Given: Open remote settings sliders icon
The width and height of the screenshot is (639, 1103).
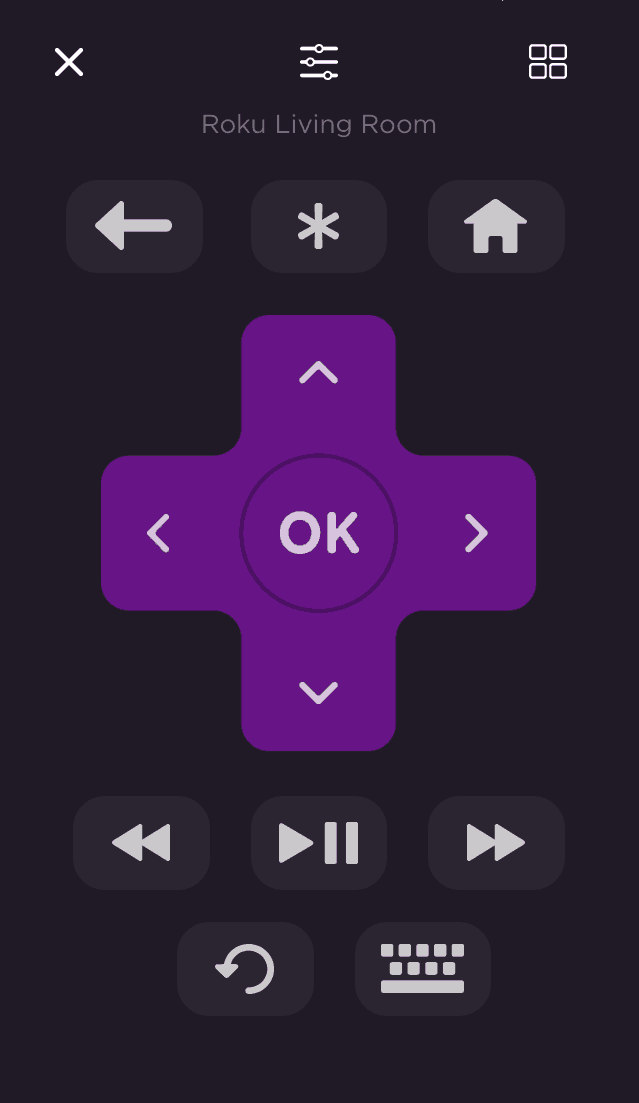Looking at the screenshot, I should pyautogui.click(x=319, y=62).
